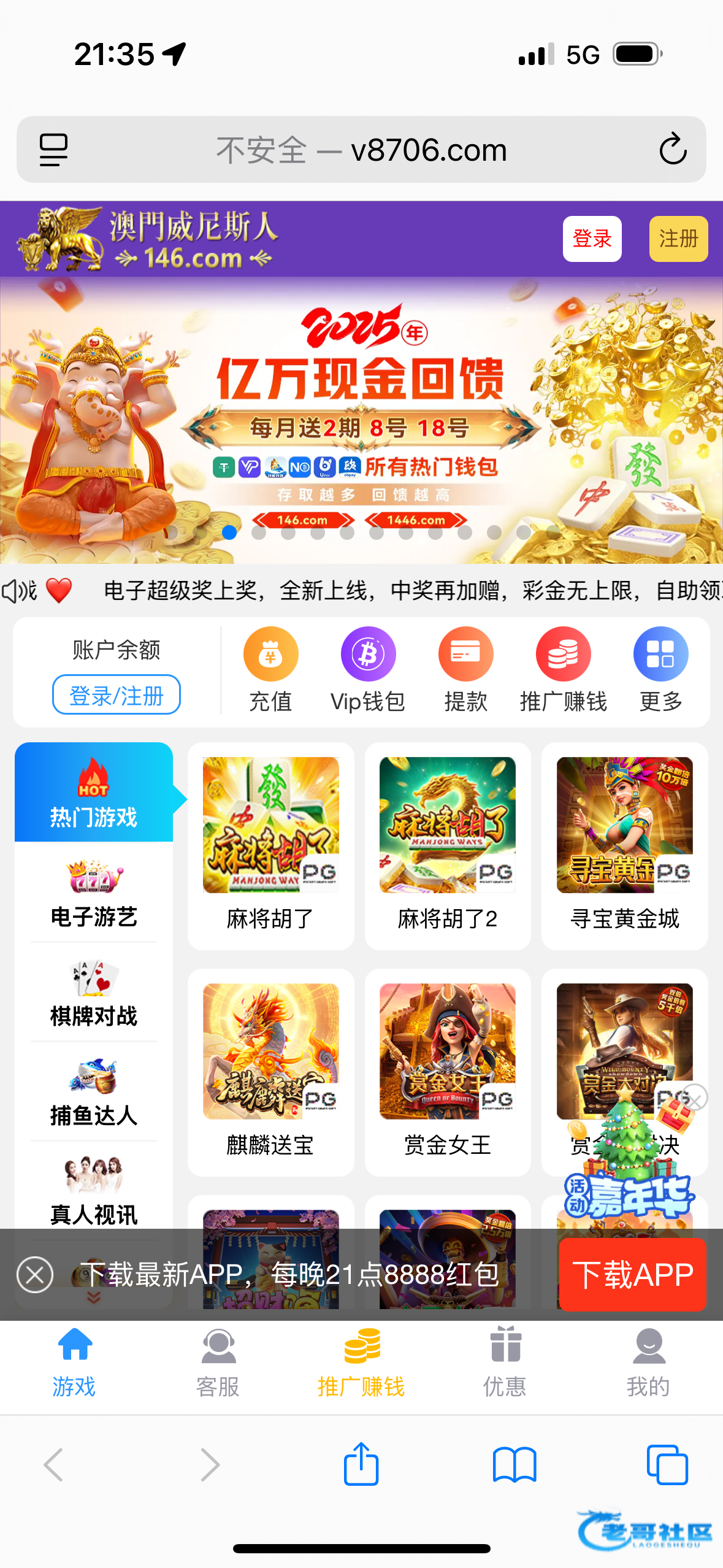Select the 电子游艺 category
The image size is (723, 1568).
tap(94, 893)
